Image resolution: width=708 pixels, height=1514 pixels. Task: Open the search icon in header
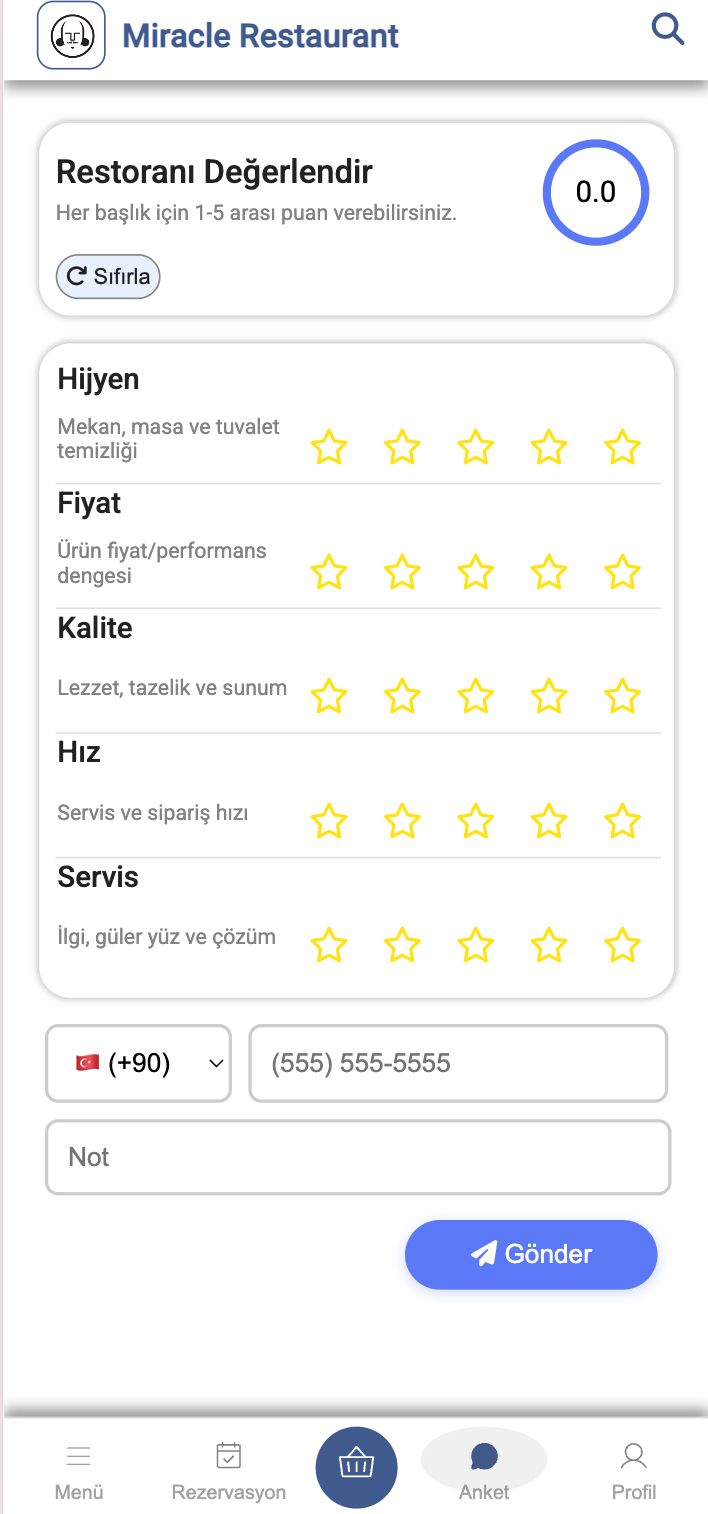[667, 29]
